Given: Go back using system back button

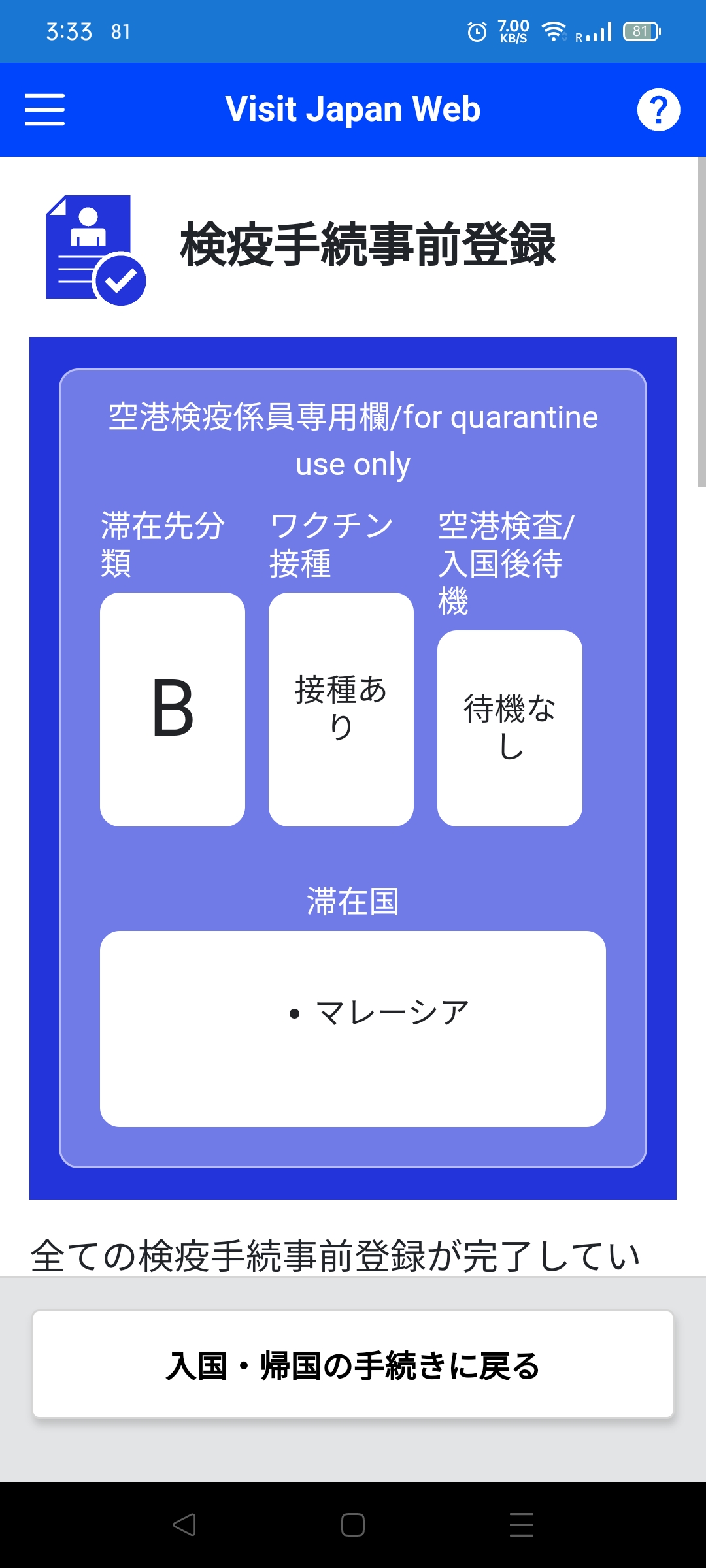Looking at the screenshot, I should point(184,1525).
